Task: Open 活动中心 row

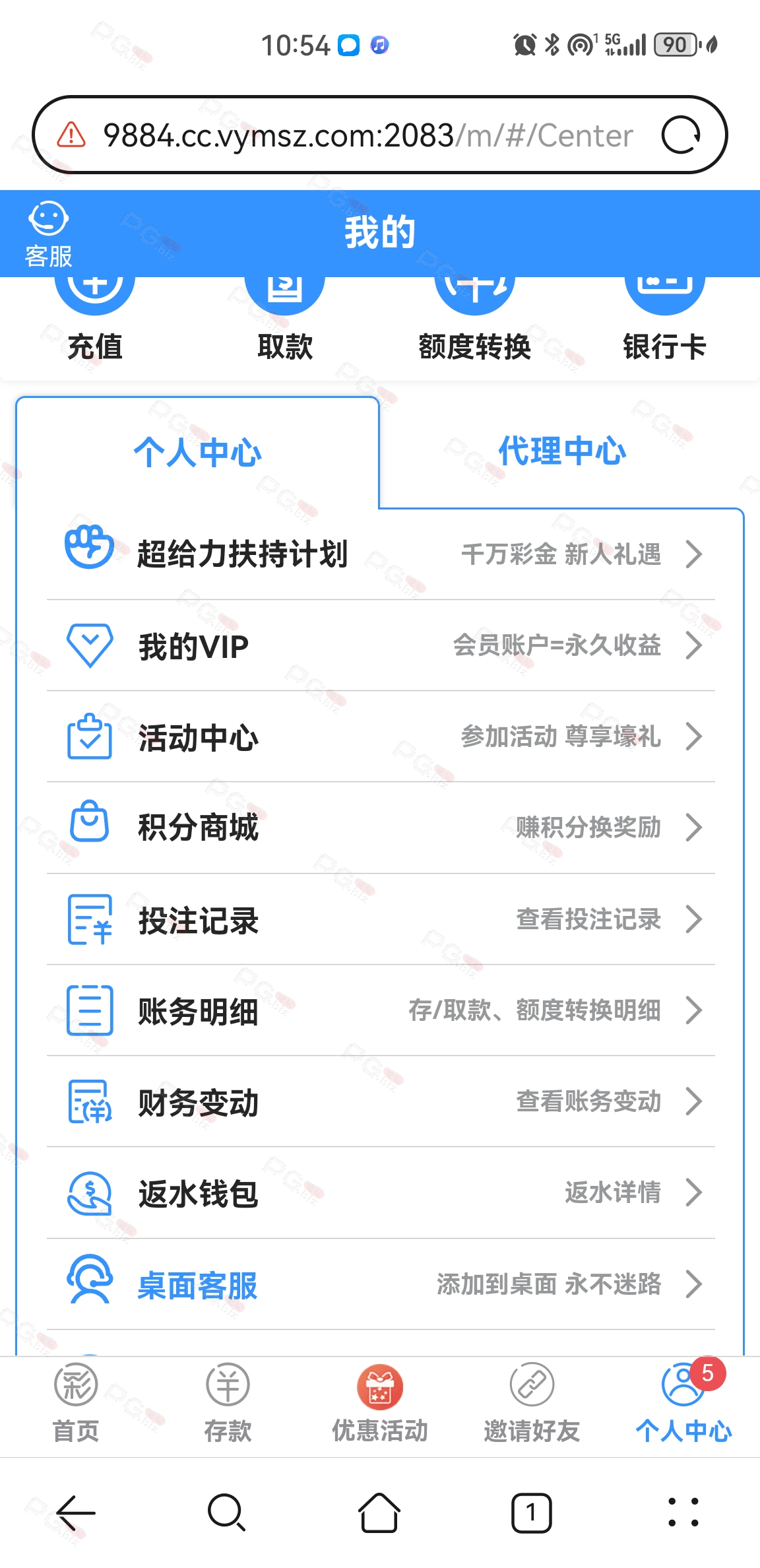Action: tap(381, 736)
